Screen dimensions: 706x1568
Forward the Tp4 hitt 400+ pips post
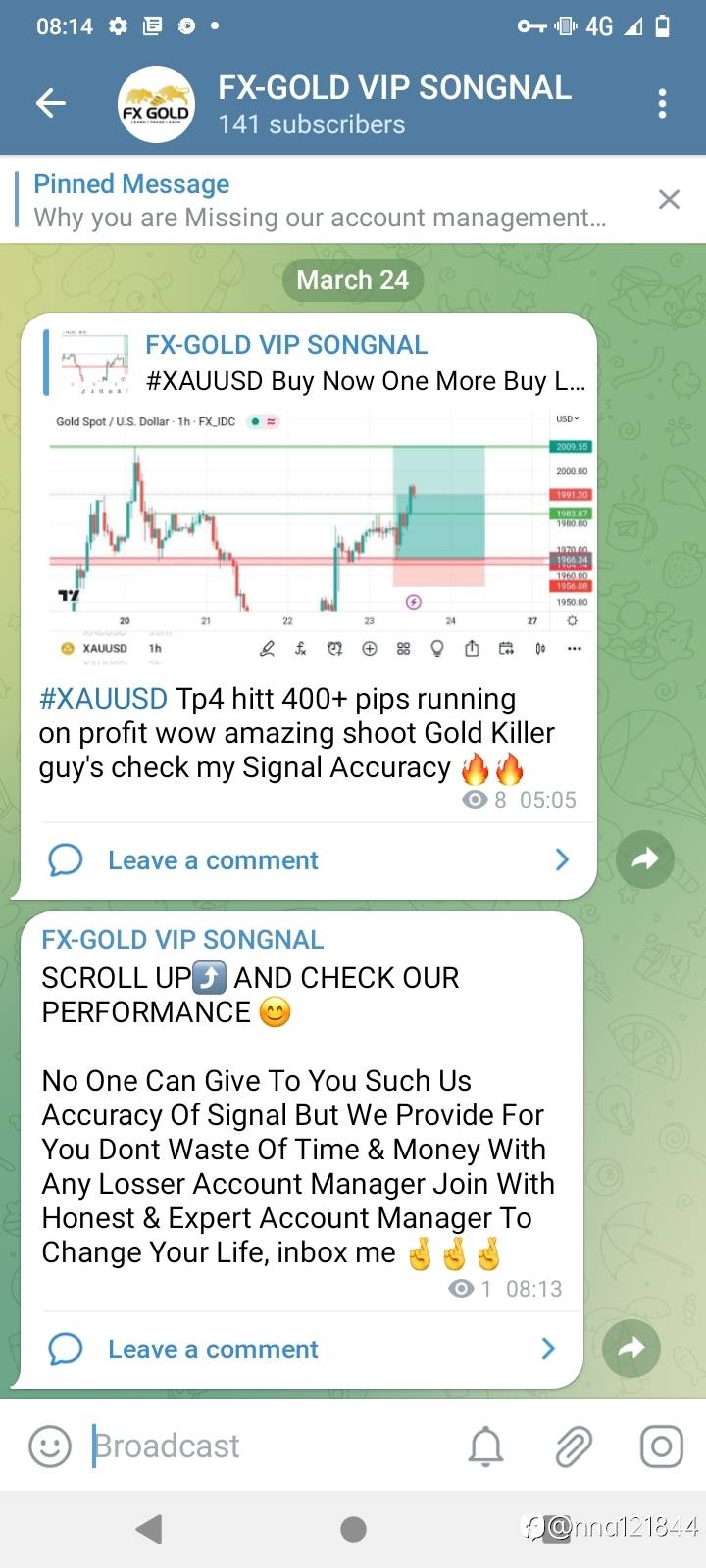point(644,859)
